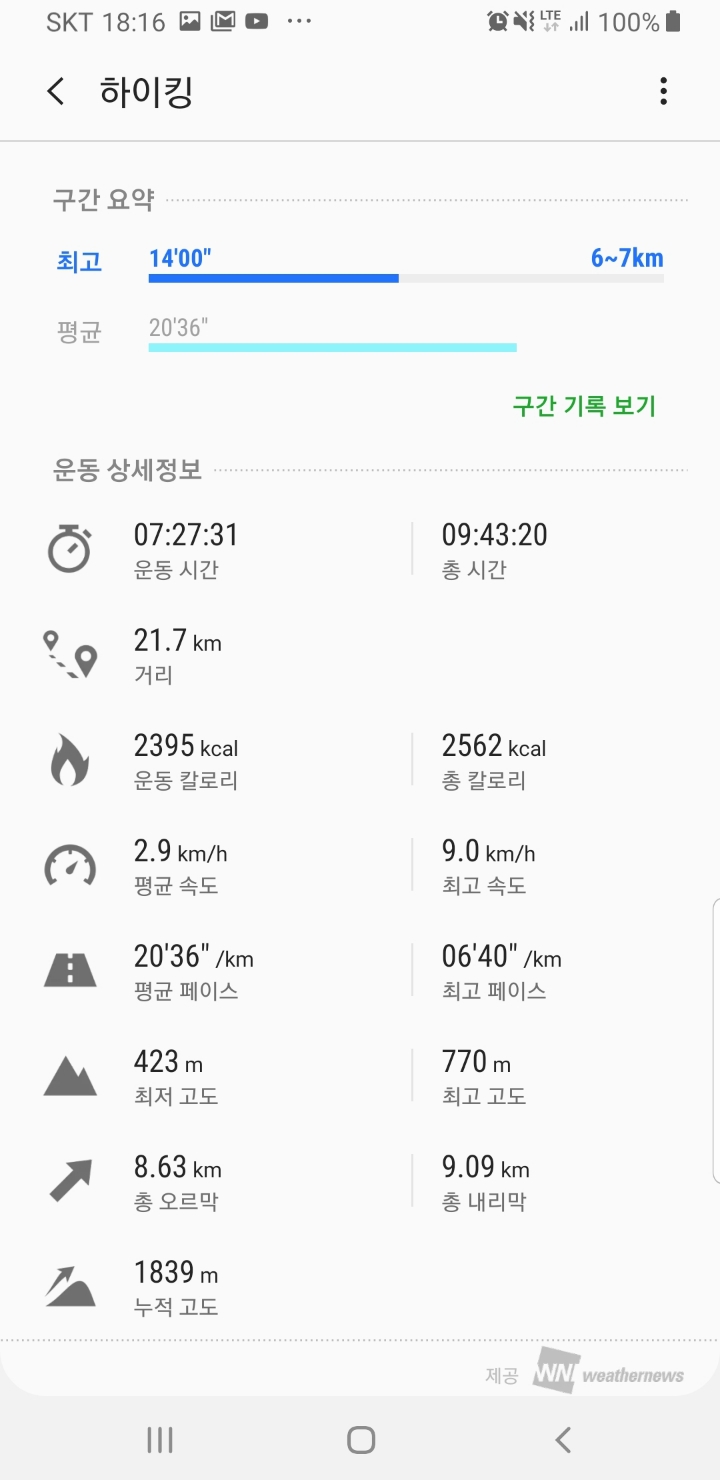Tap the 구간 기록 보기 link
This screenshot has height=1480, width=720.
[x=584, y=406]
